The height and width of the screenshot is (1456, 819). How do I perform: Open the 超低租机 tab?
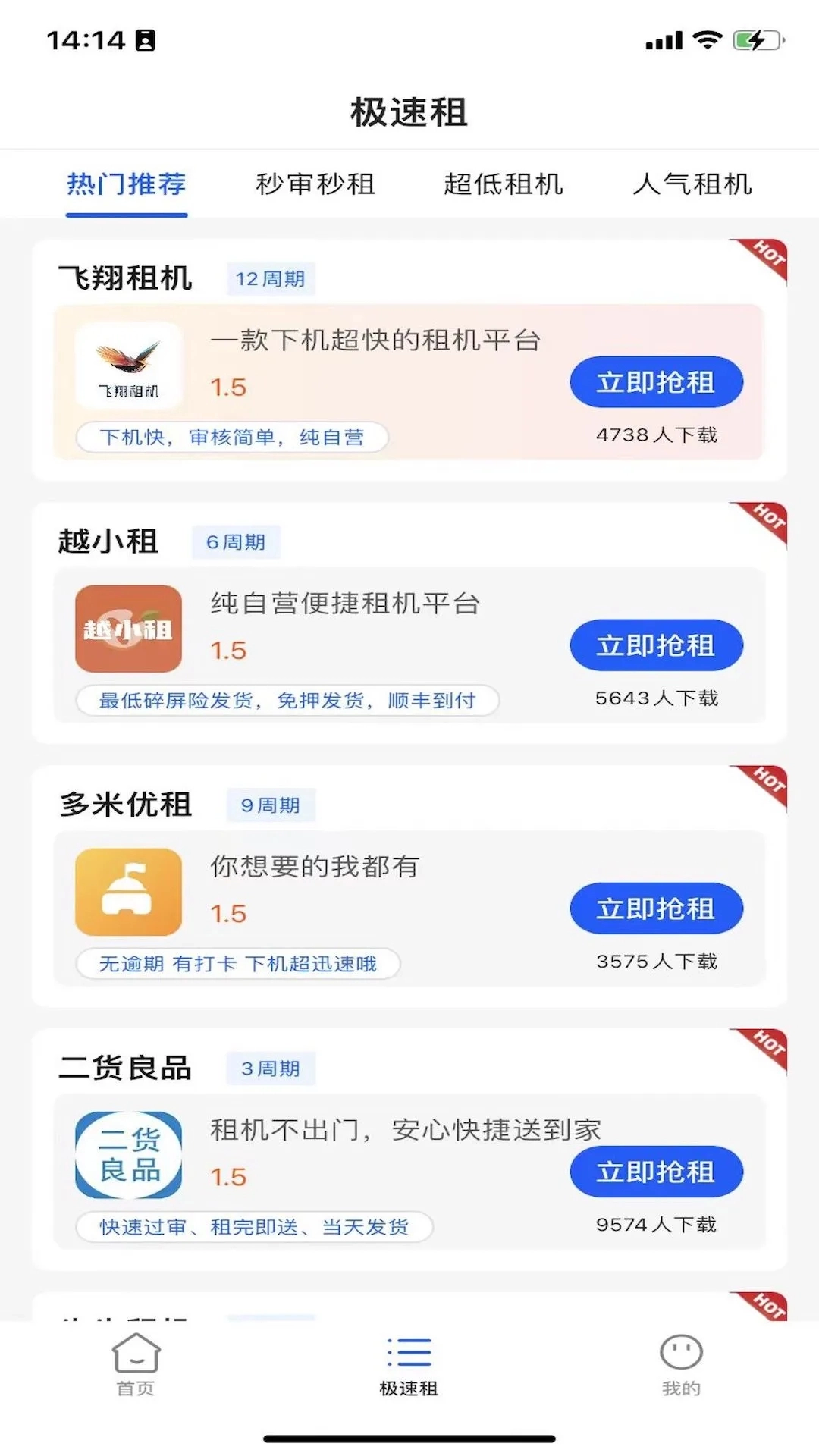pyautogui.click(x=503, y=184)
